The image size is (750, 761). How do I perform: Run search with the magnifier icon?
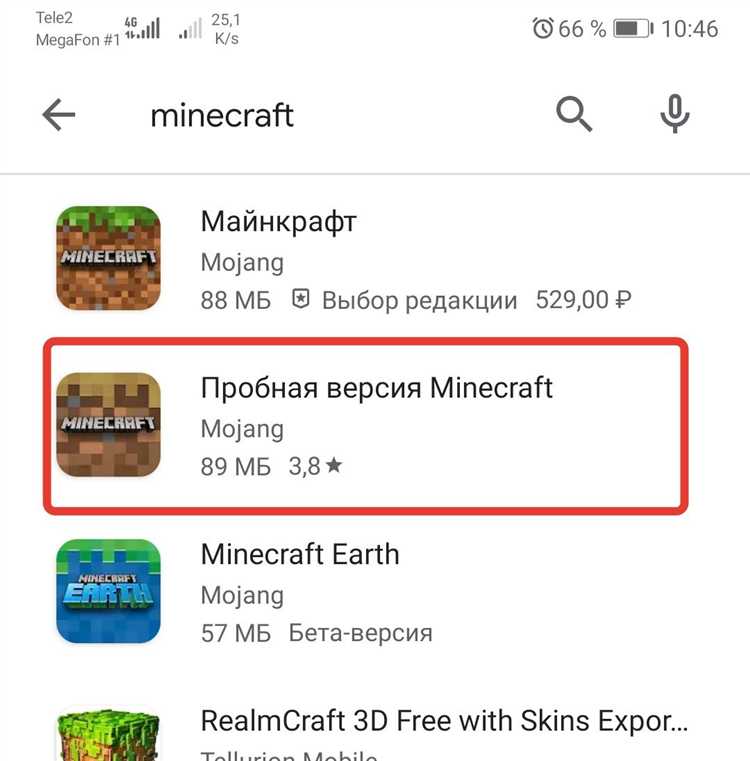pos(575,115)
